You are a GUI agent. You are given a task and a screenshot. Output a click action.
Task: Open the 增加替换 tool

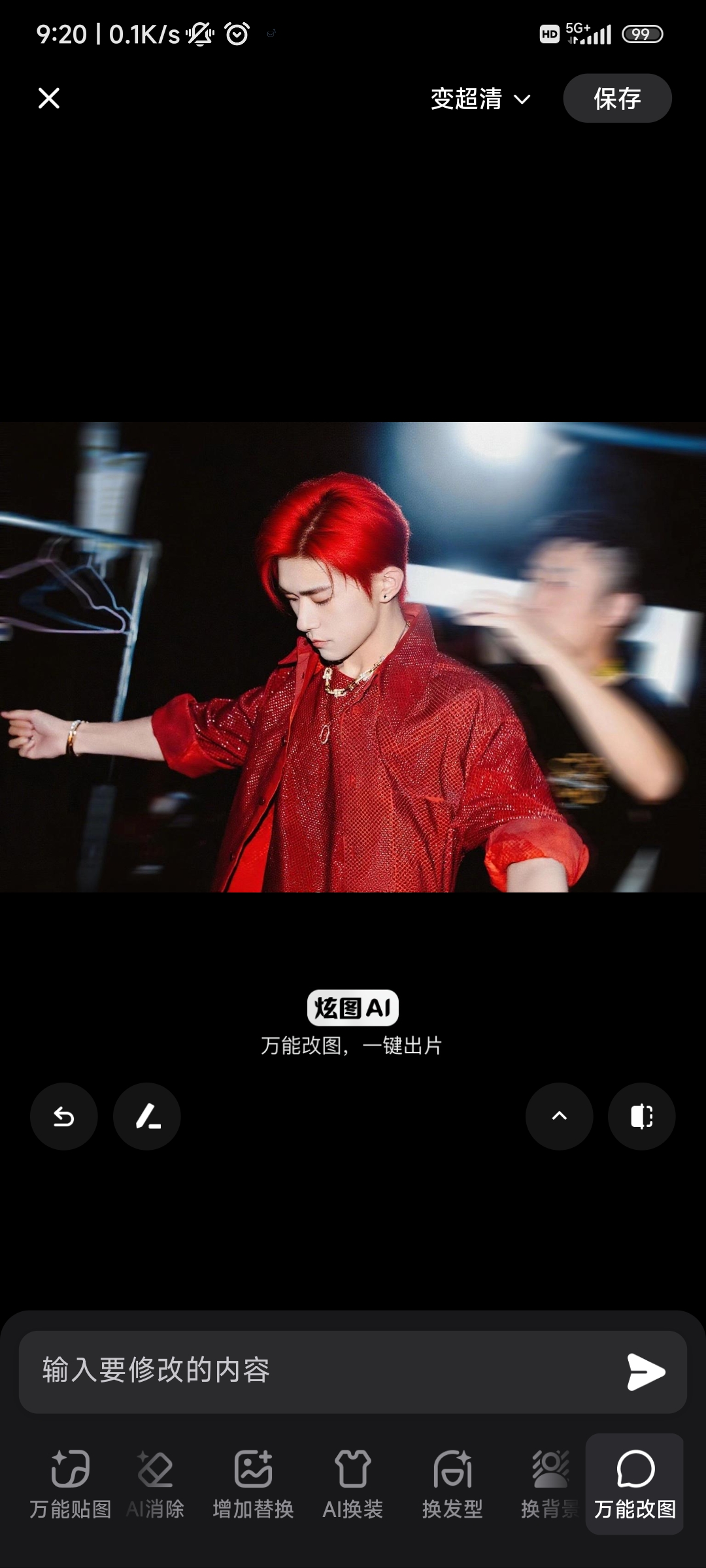253,1484
